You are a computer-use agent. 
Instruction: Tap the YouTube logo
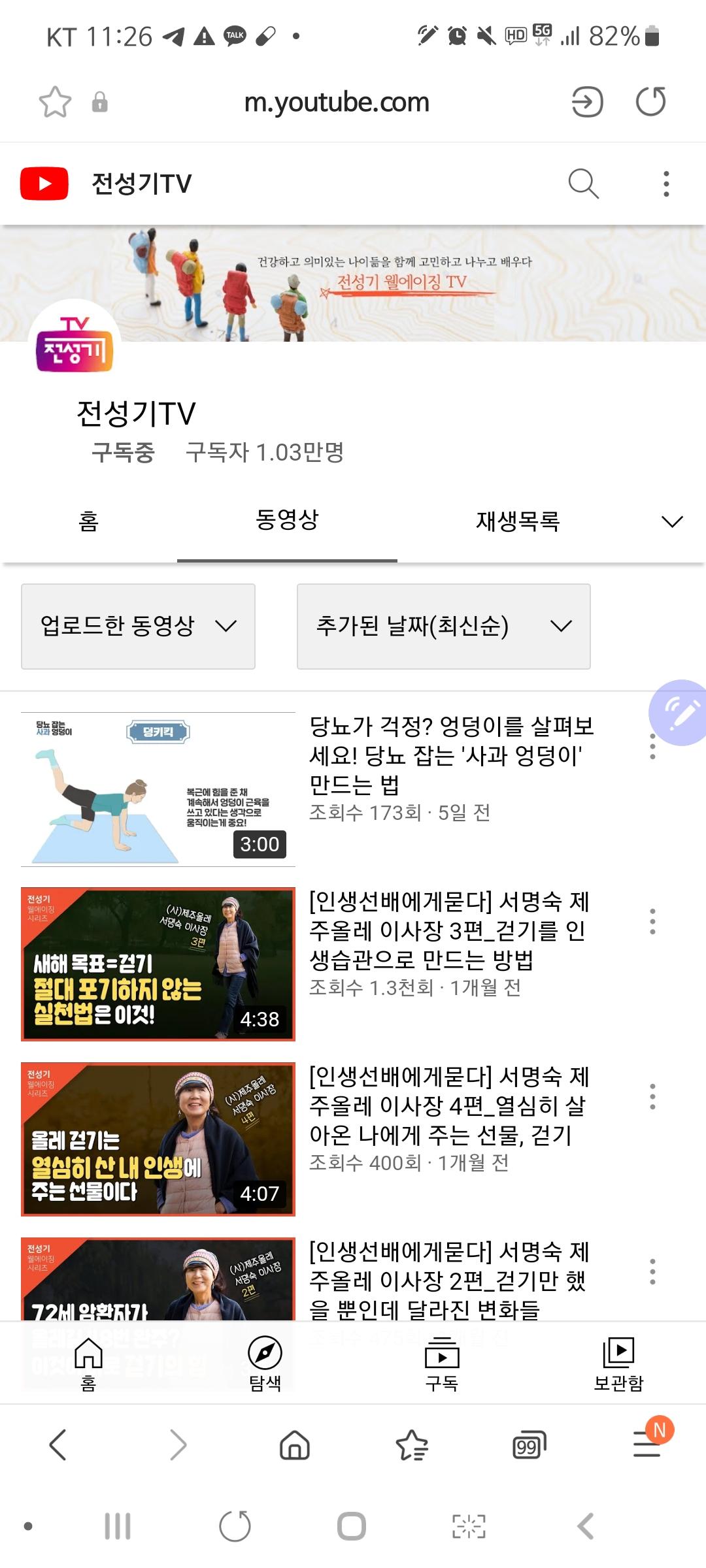[44, 184]
